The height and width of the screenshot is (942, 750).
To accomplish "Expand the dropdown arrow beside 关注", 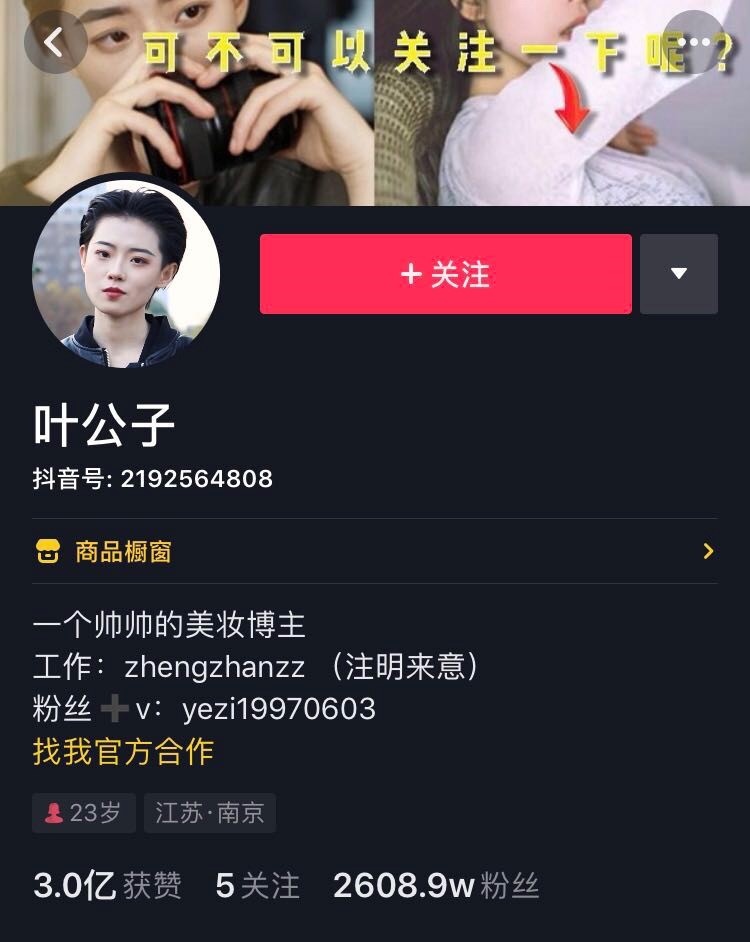I will point(679,274).
